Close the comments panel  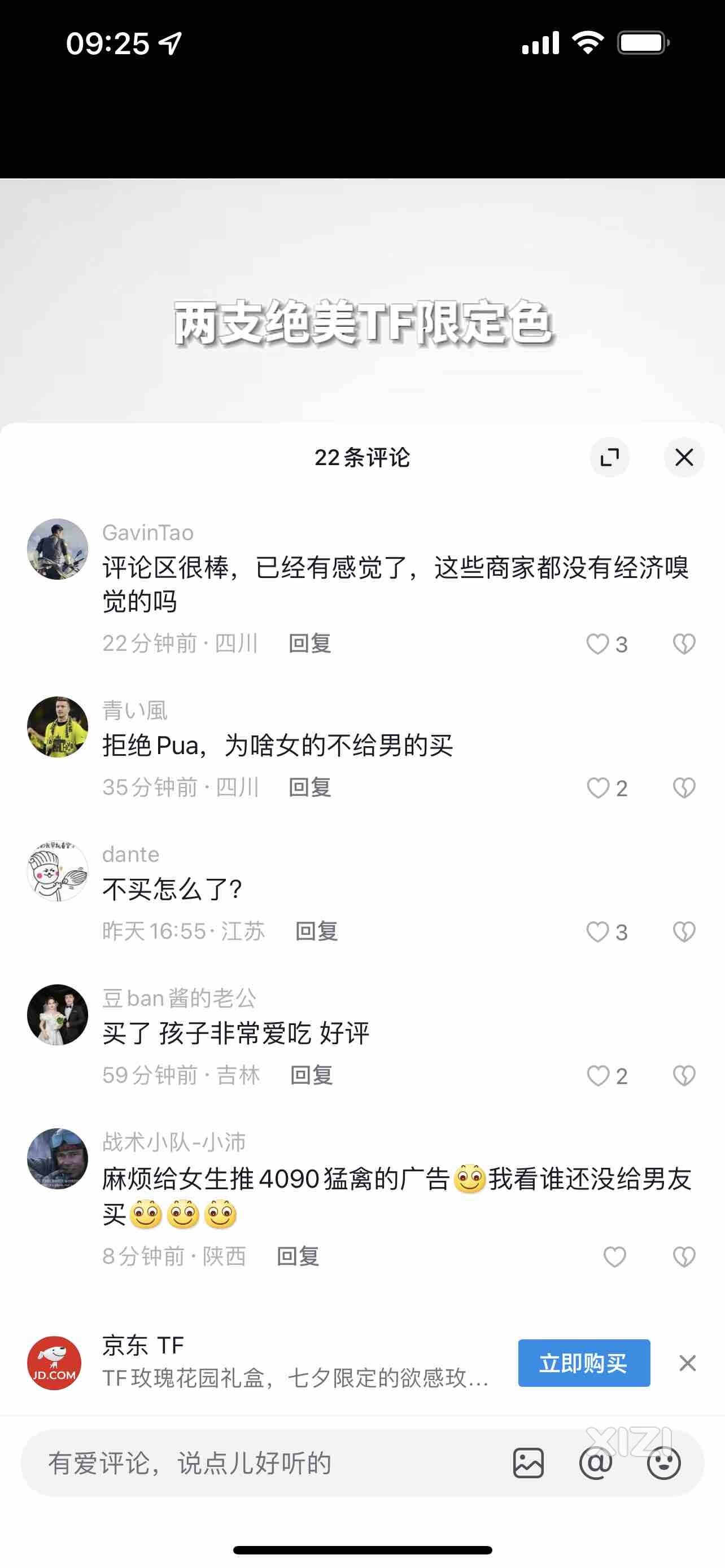(x=684, y=457)
